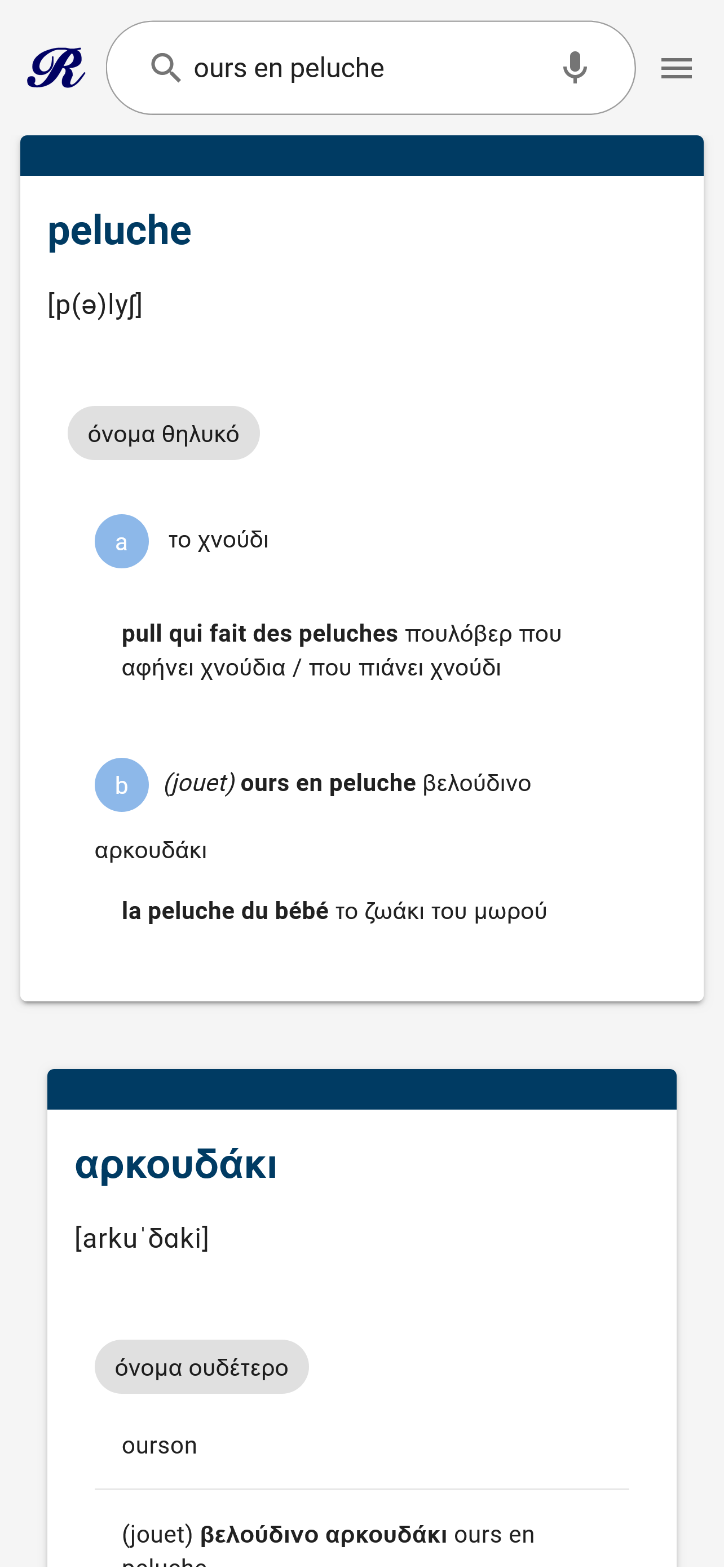Go to home via the R logo
Viewport: 724px width, 1568px height.
tap(56, 68)
